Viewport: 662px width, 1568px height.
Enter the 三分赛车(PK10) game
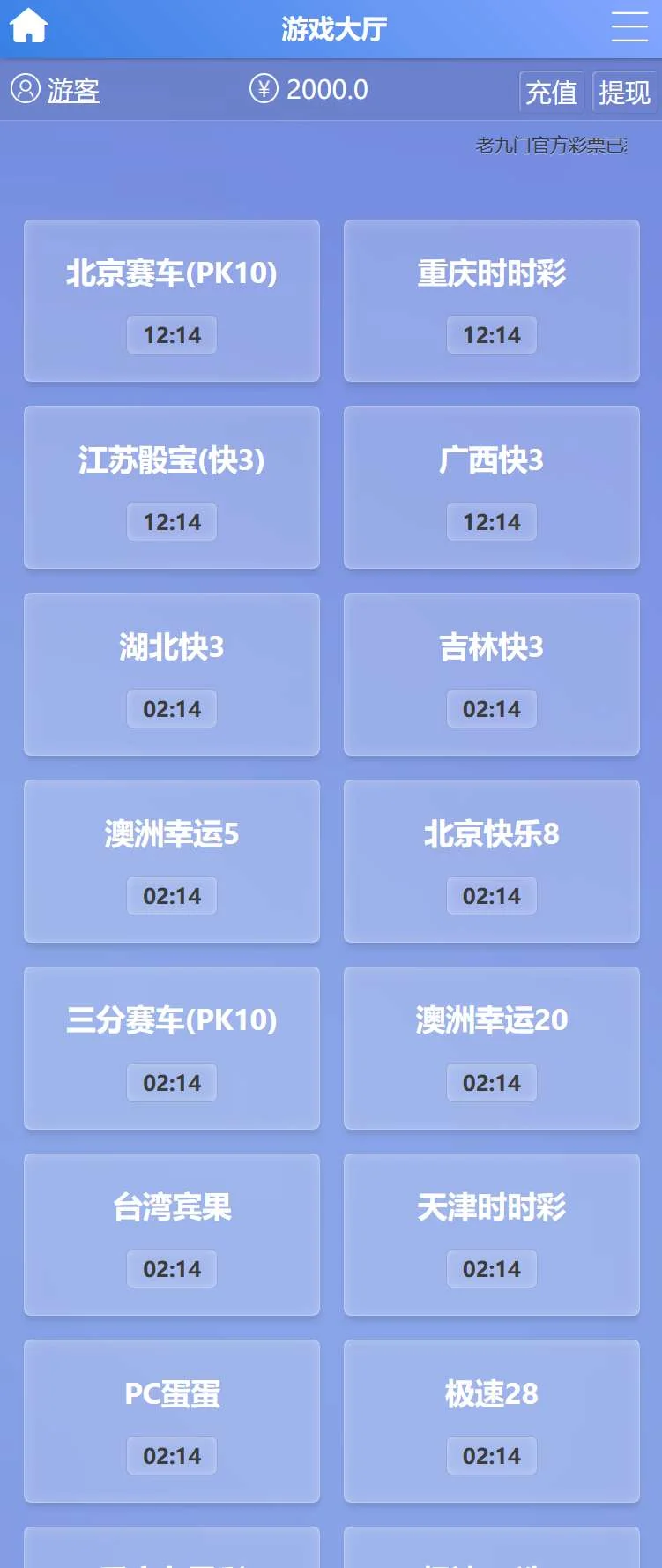172,1049
